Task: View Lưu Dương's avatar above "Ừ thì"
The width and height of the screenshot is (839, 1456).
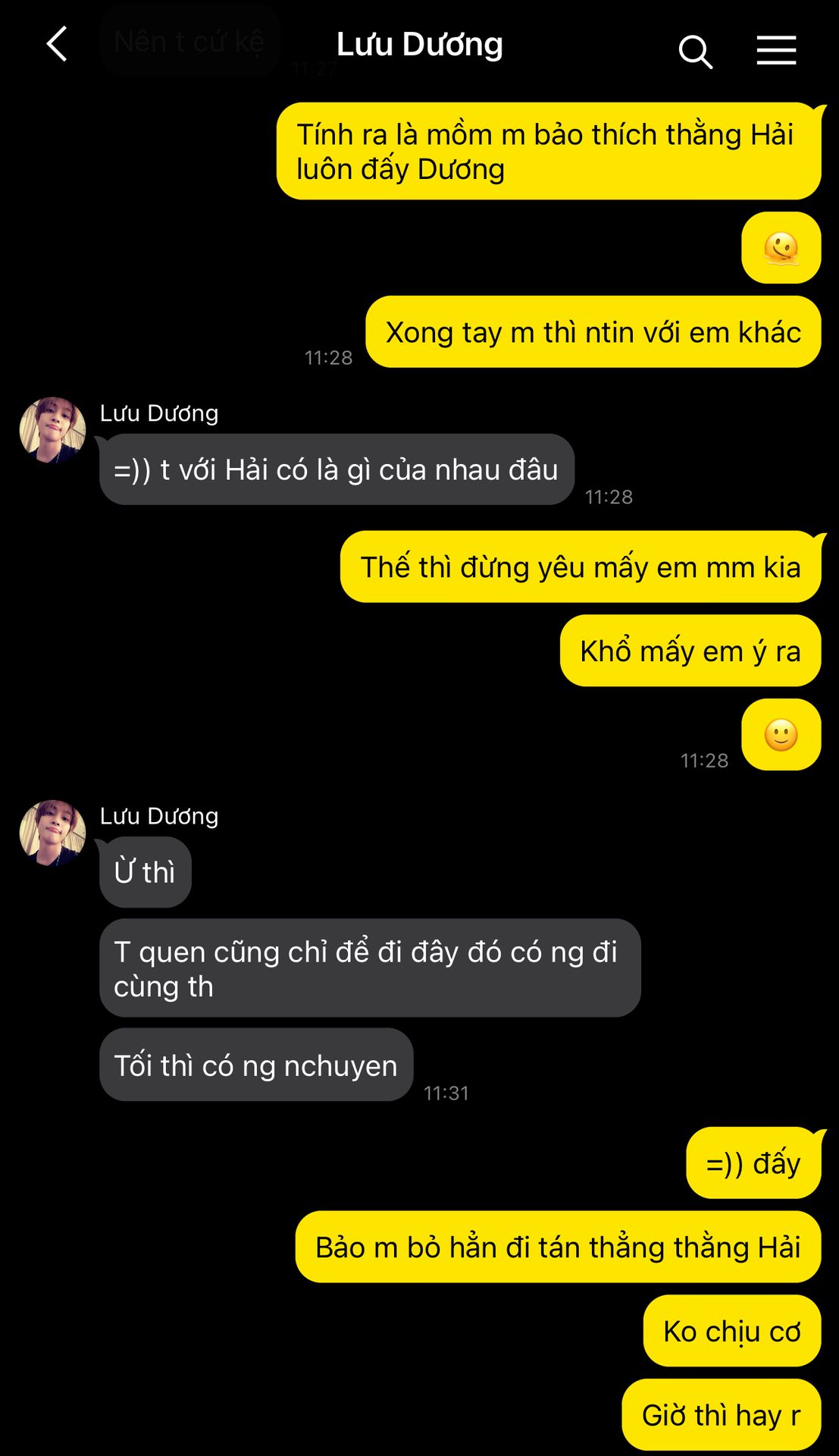Action: [x=52, y=833]
